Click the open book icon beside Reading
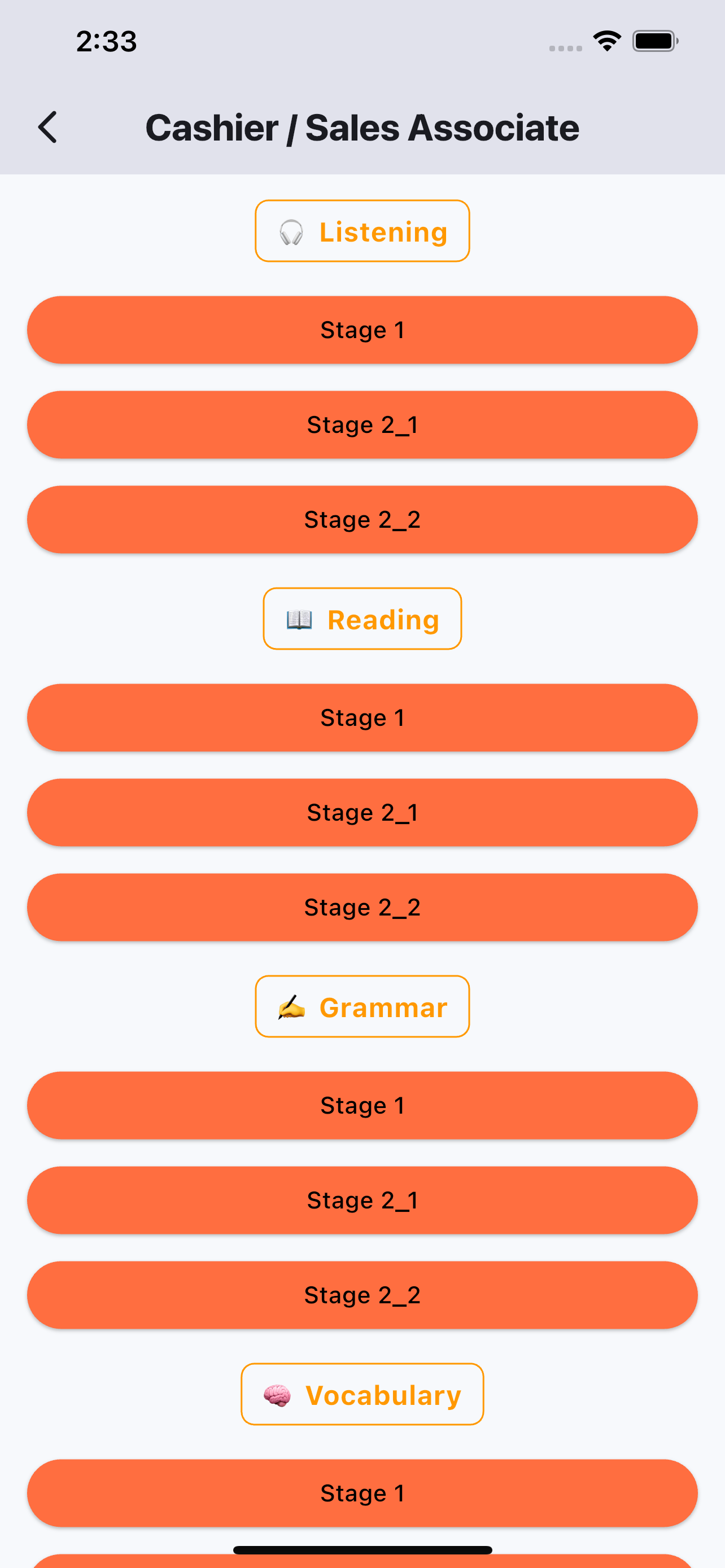The image size is (725, 1568). coord(299,619)
